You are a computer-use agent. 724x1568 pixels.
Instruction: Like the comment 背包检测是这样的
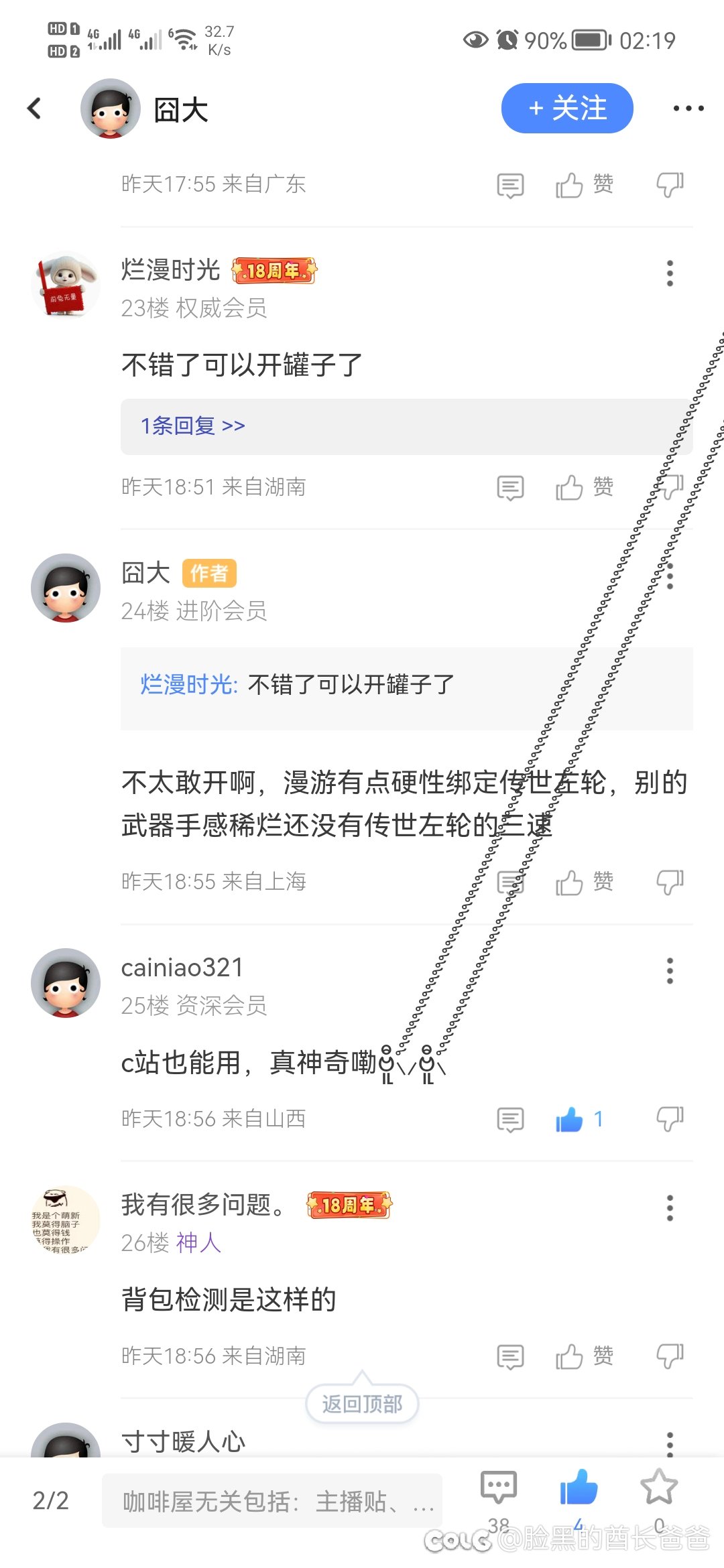(584, 1357)
